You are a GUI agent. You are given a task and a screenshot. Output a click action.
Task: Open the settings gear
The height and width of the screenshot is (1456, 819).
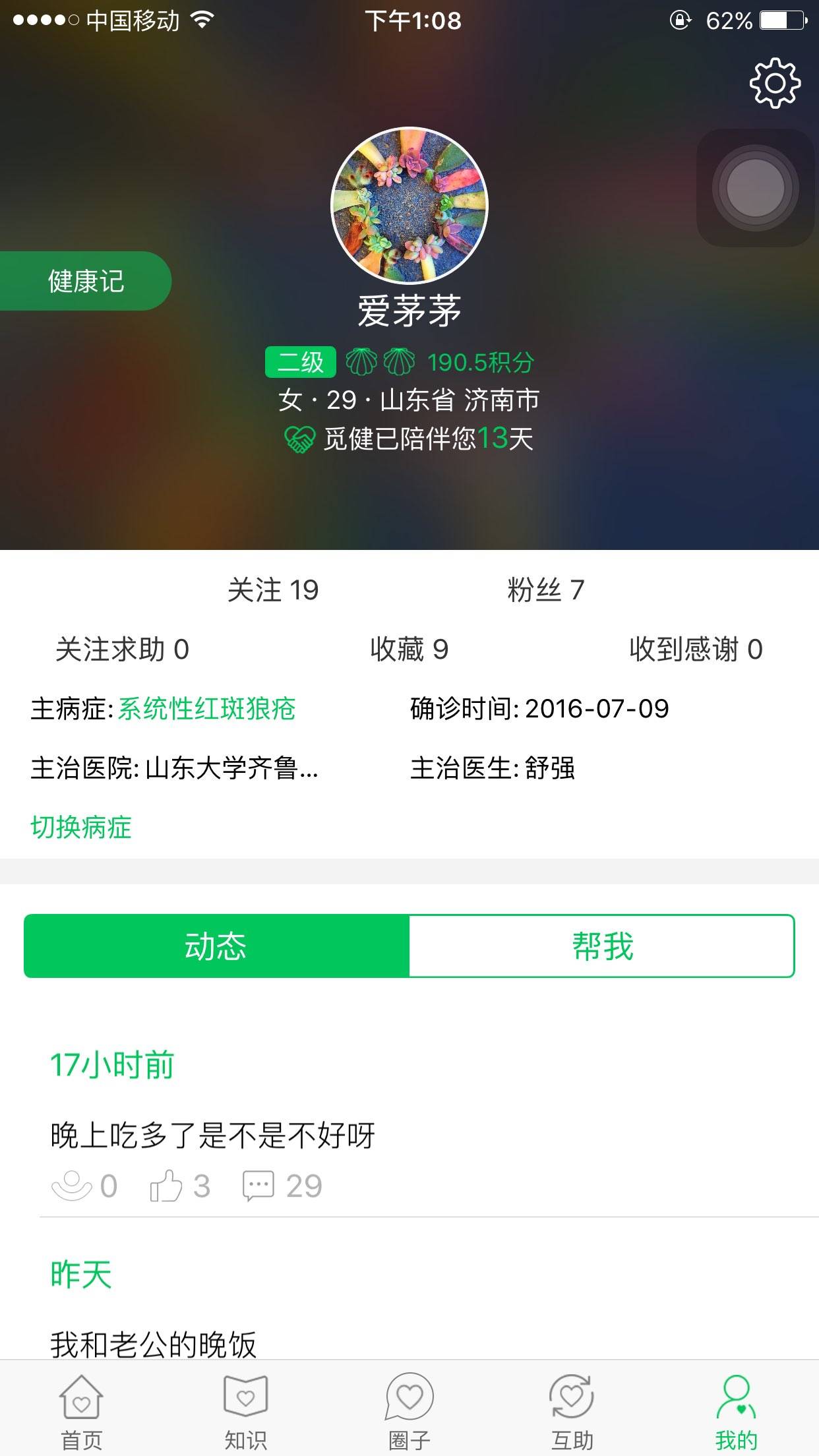pos(775,83)
